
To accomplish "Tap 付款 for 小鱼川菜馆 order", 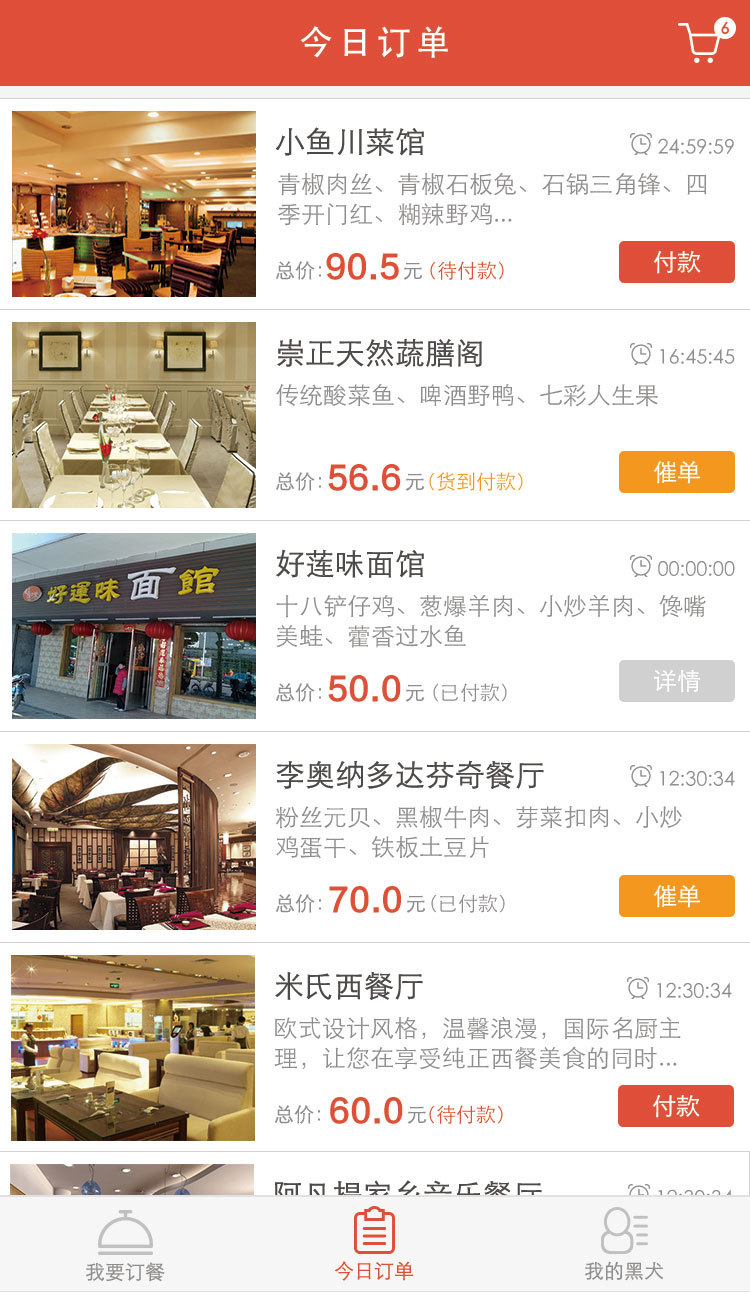I will coord(676,262).
